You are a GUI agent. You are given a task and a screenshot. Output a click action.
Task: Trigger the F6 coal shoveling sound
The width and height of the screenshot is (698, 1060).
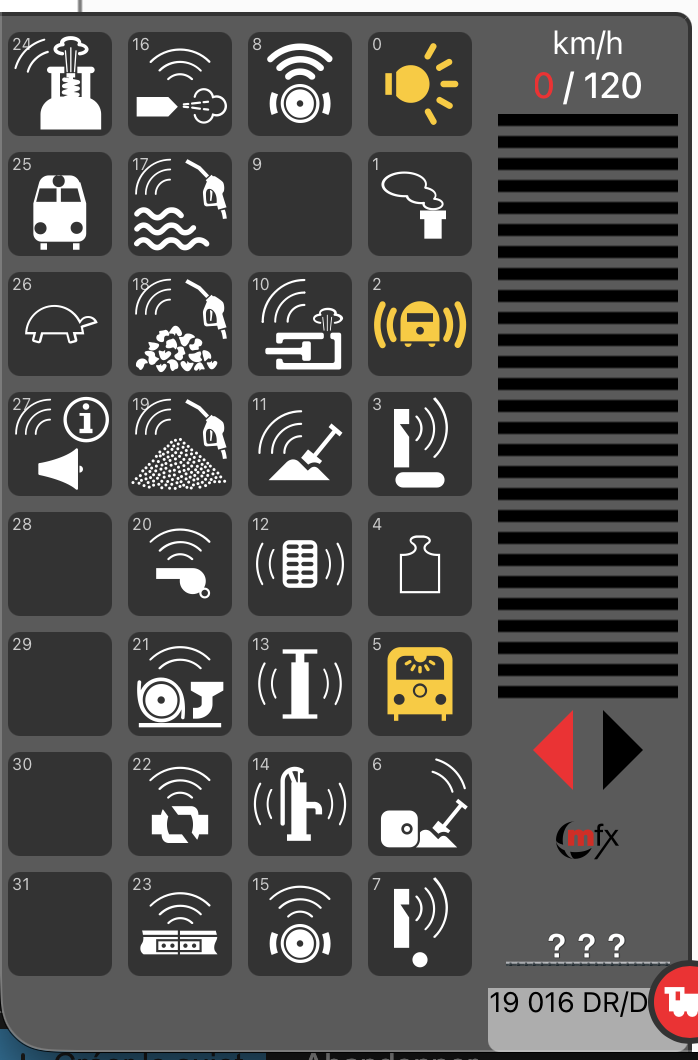[x=420, y=804]
